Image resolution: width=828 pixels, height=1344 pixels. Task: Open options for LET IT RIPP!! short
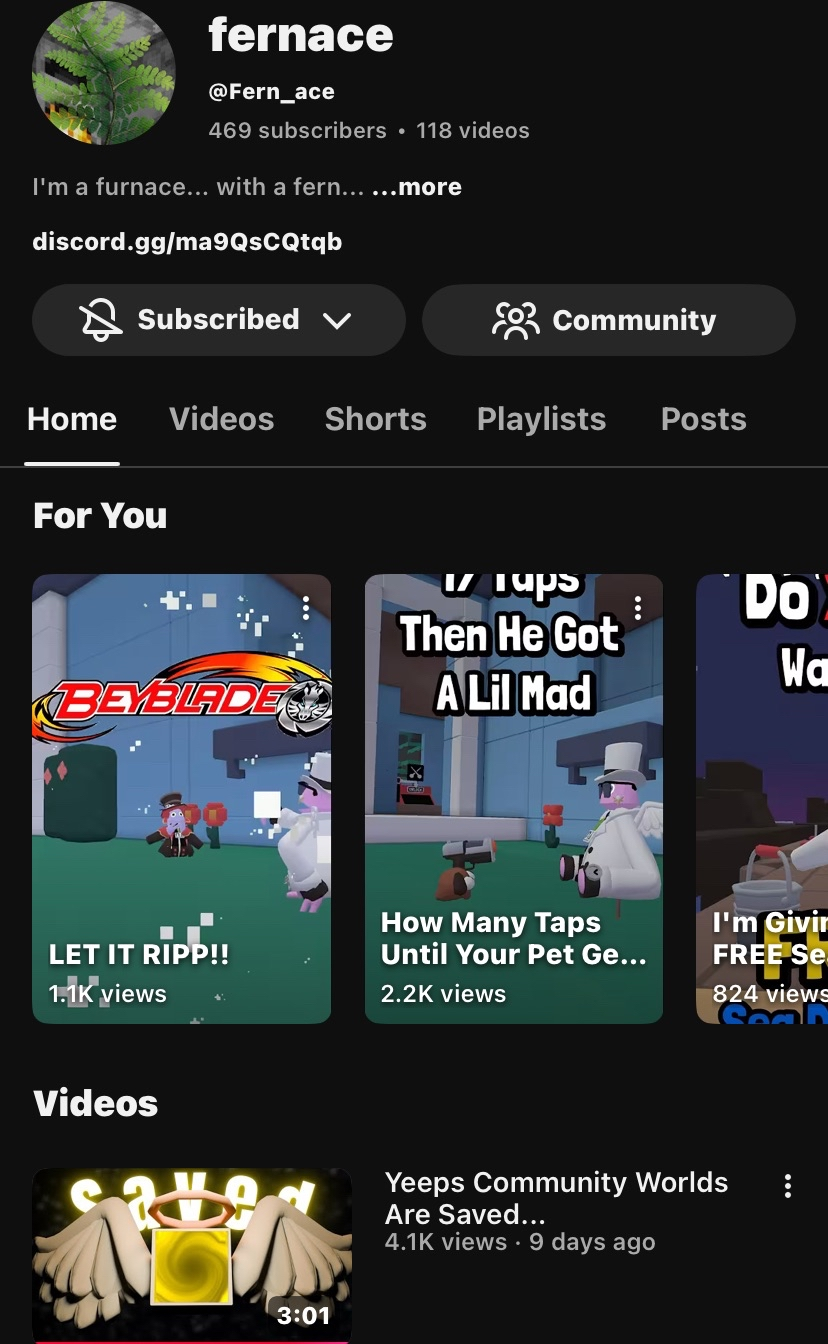click(x=306, y=608)
